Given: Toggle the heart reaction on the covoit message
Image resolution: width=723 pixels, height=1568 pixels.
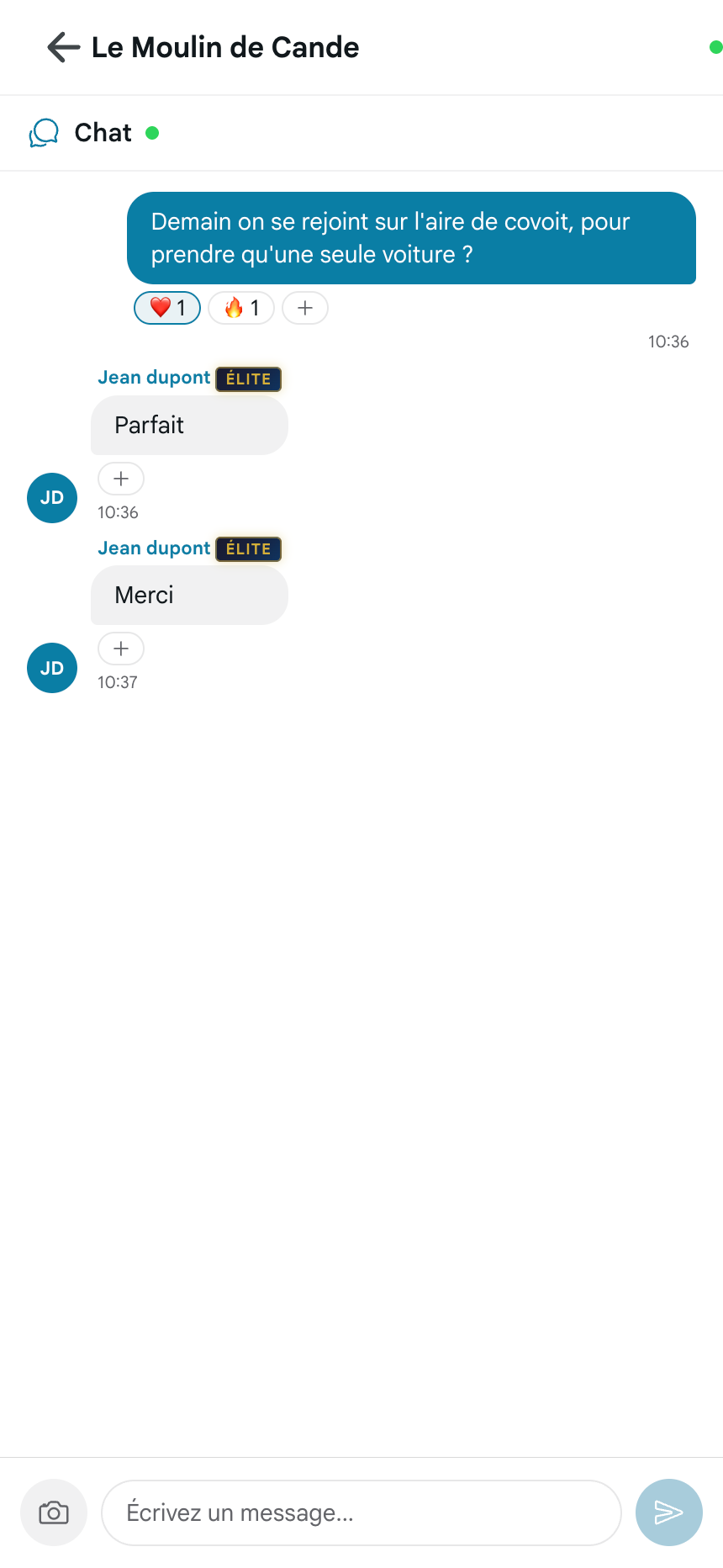Looking at the screenshot, I should click(x=167, y=308).
